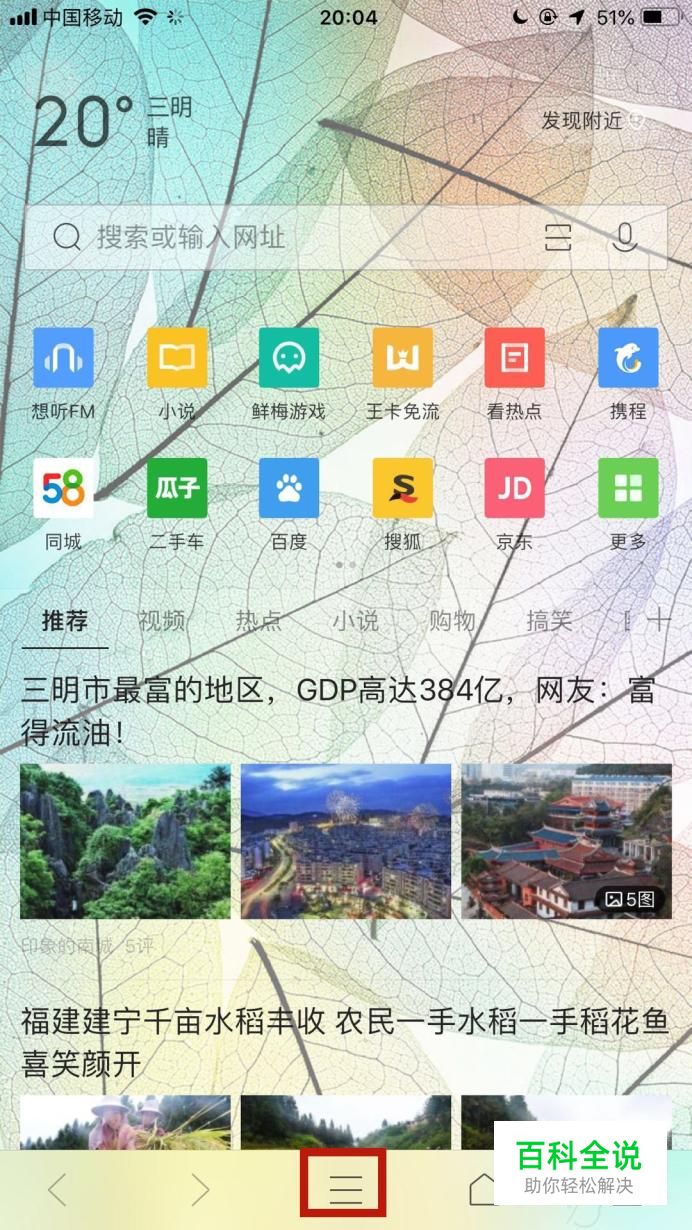Read the 三明市最富的地区 article
The width and height of the screenshot is (692, 1230).
click(x=338, y=711)
